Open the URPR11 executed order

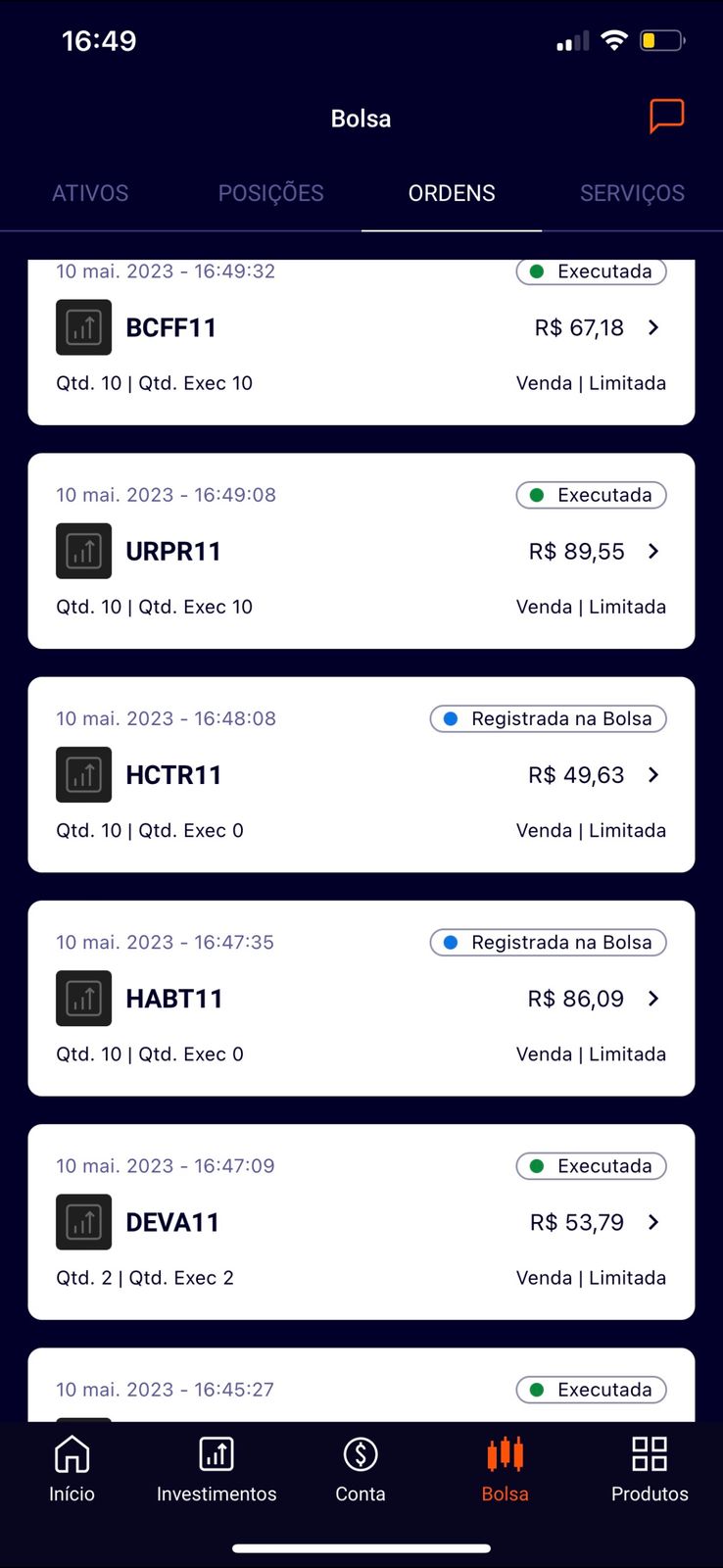pos(361,551)
